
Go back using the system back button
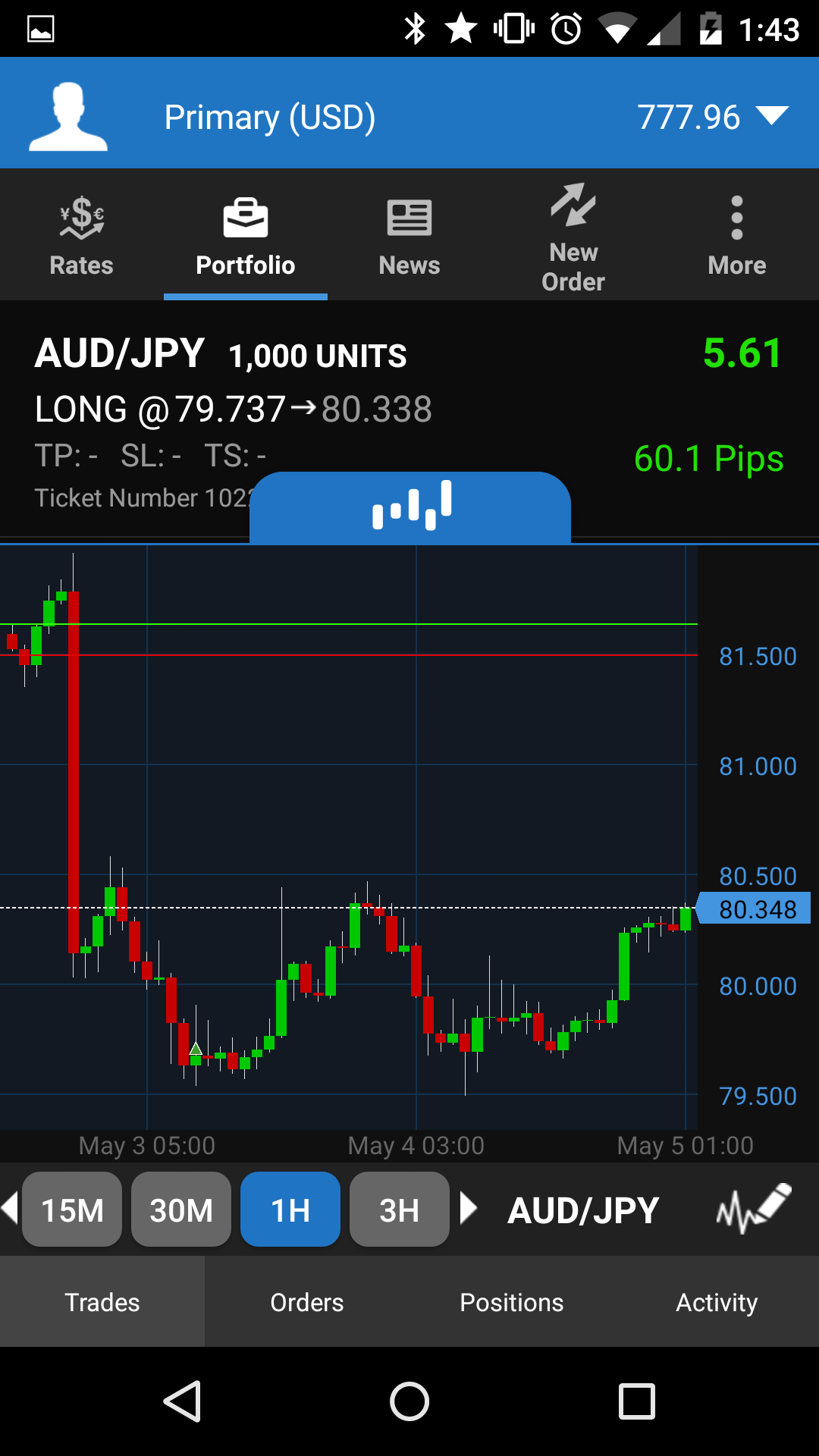click(x=183, y=1401)
